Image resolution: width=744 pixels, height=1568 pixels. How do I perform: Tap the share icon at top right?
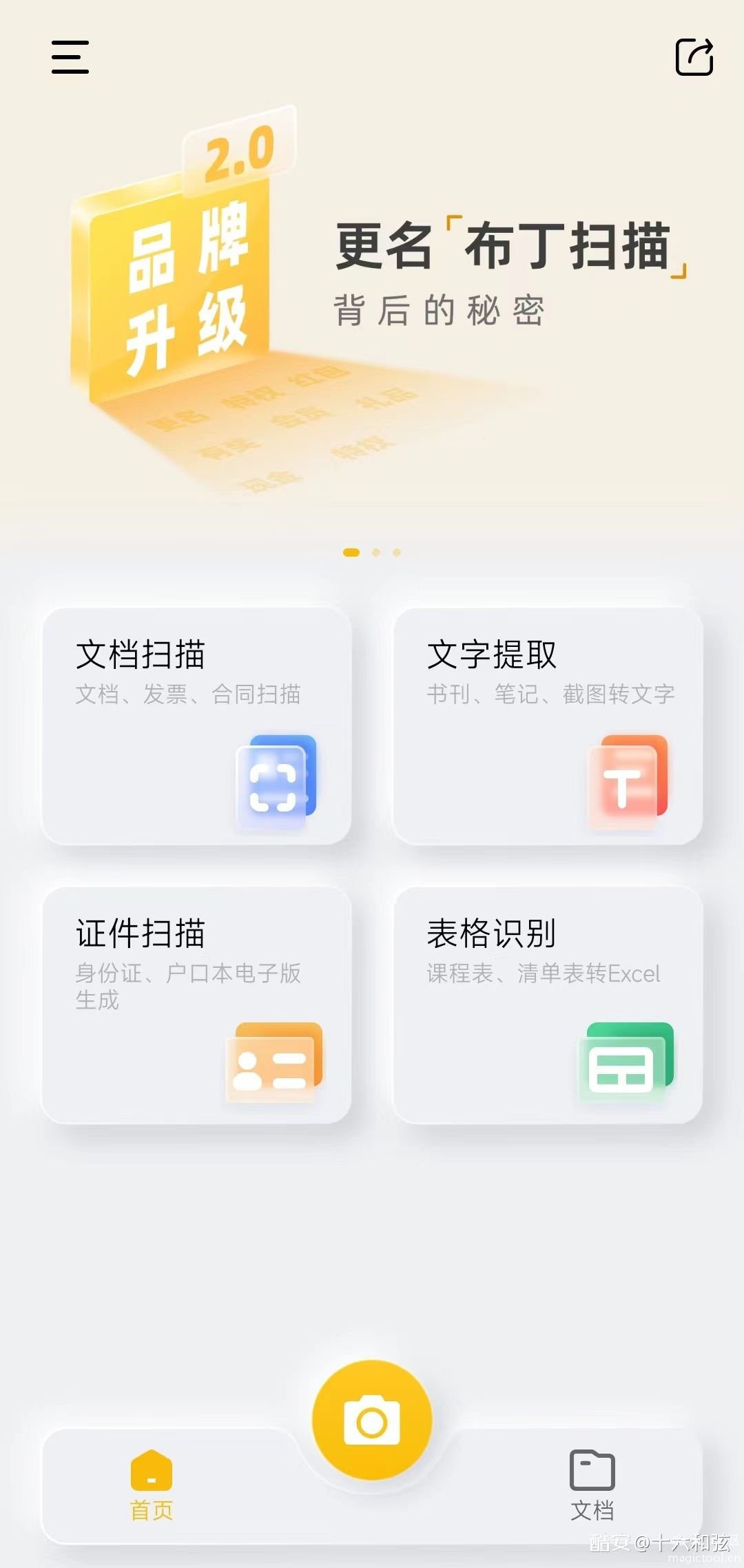[x=694, y=57]
